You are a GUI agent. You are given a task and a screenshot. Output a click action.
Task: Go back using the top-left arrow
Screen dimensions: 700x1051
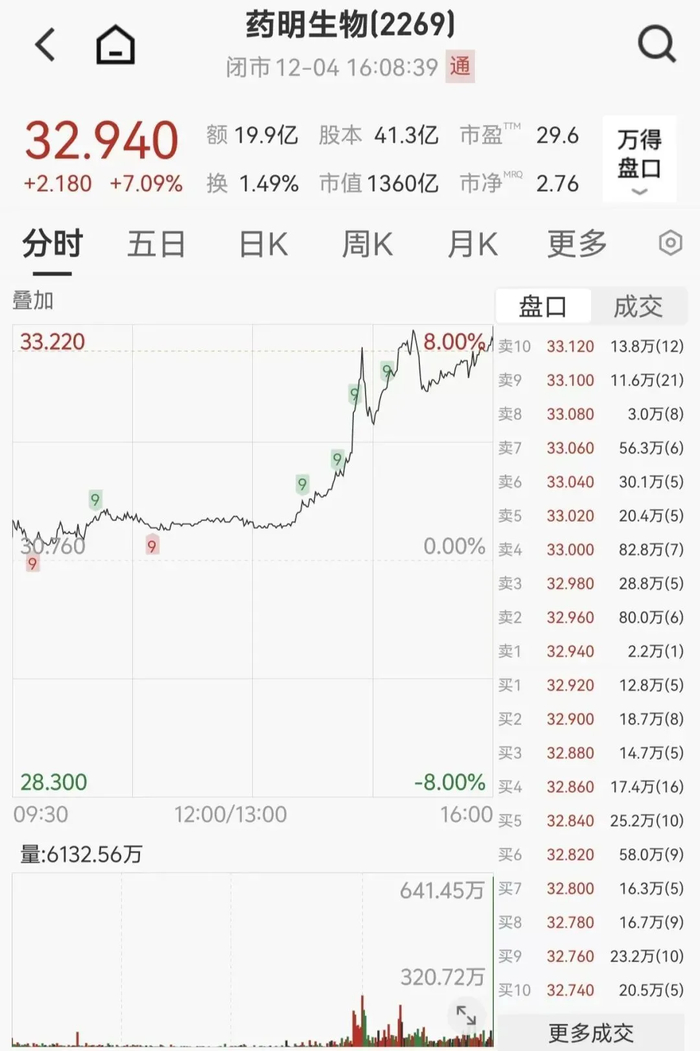pos(45,45)
